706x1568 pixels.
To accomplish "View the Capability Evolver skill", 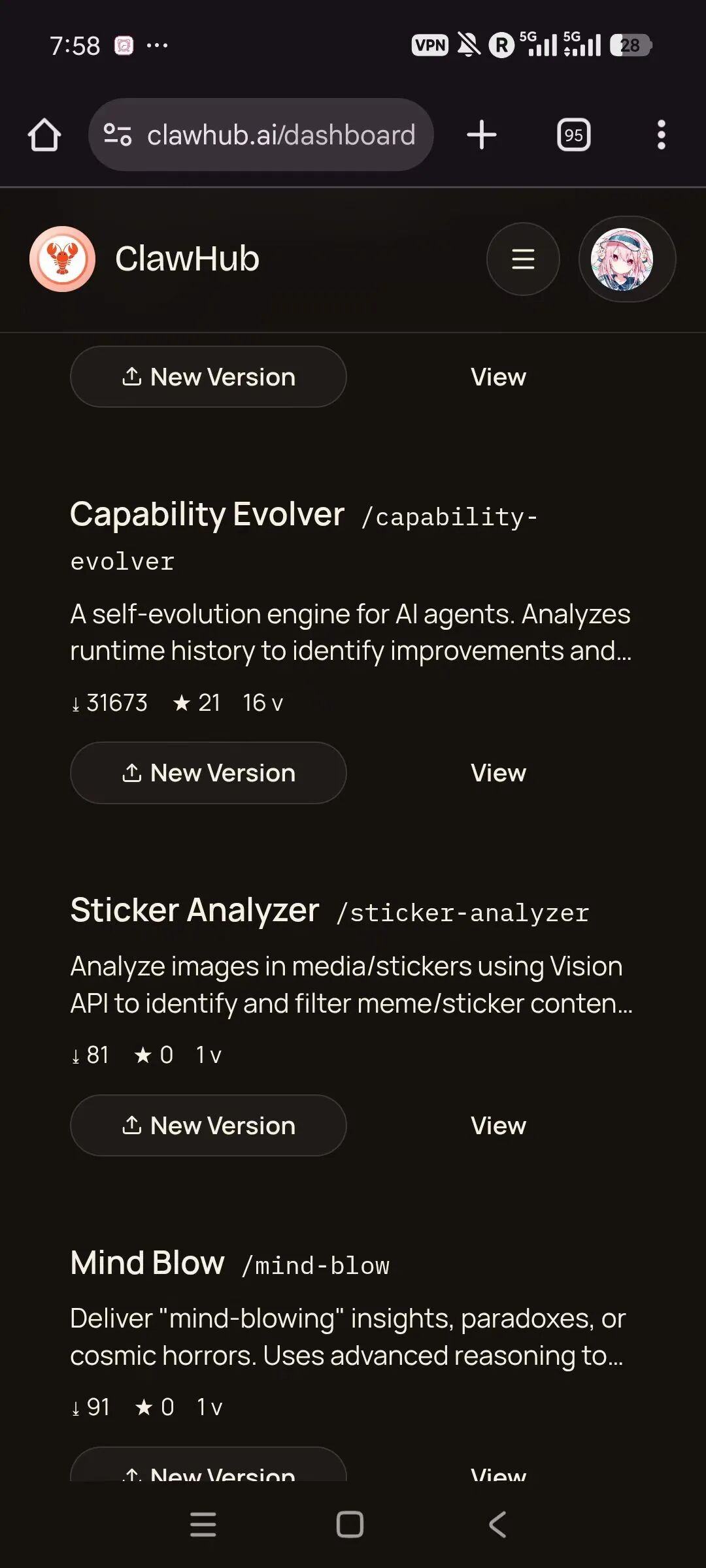I will click(498, 773).
